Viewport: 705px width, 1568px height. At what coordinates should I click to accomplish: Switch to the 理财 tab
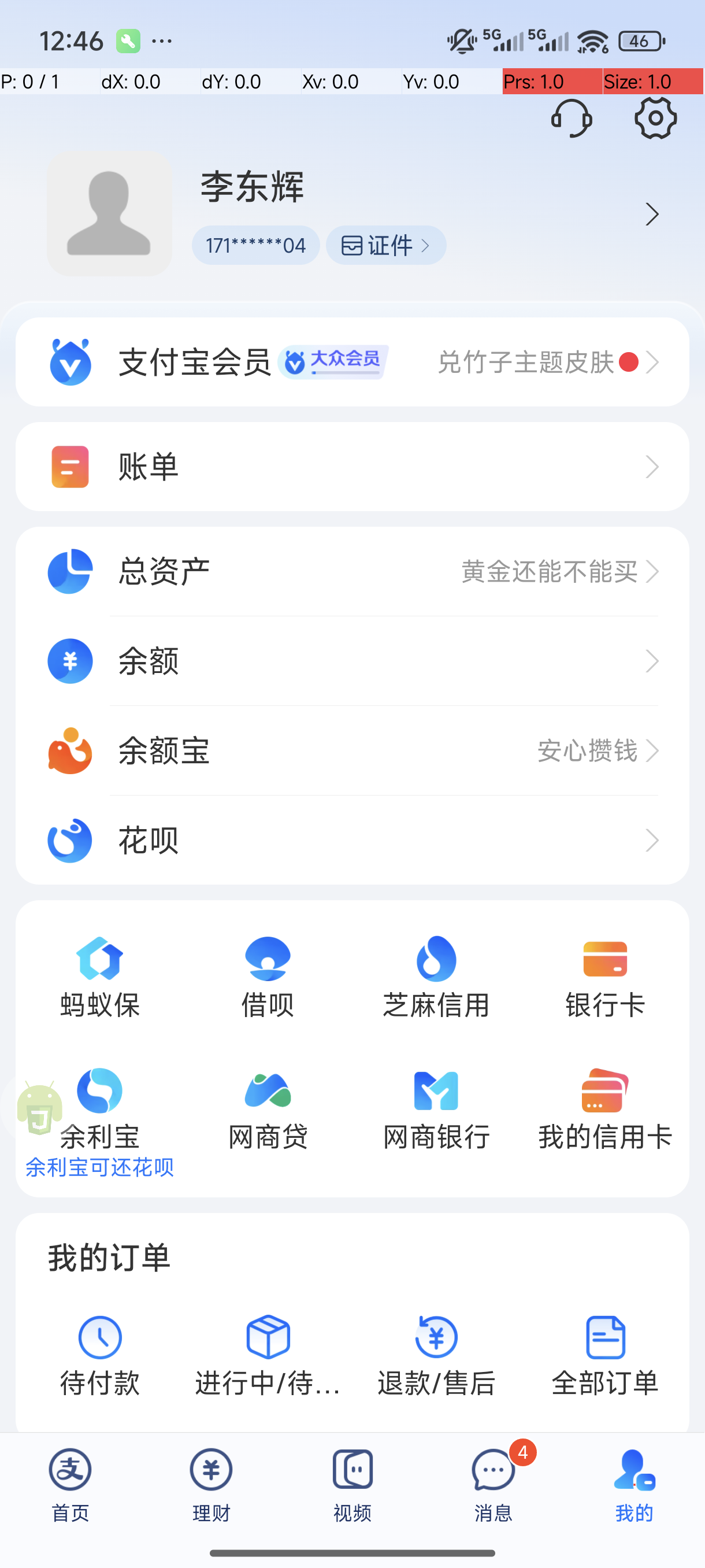point(211,1484)
